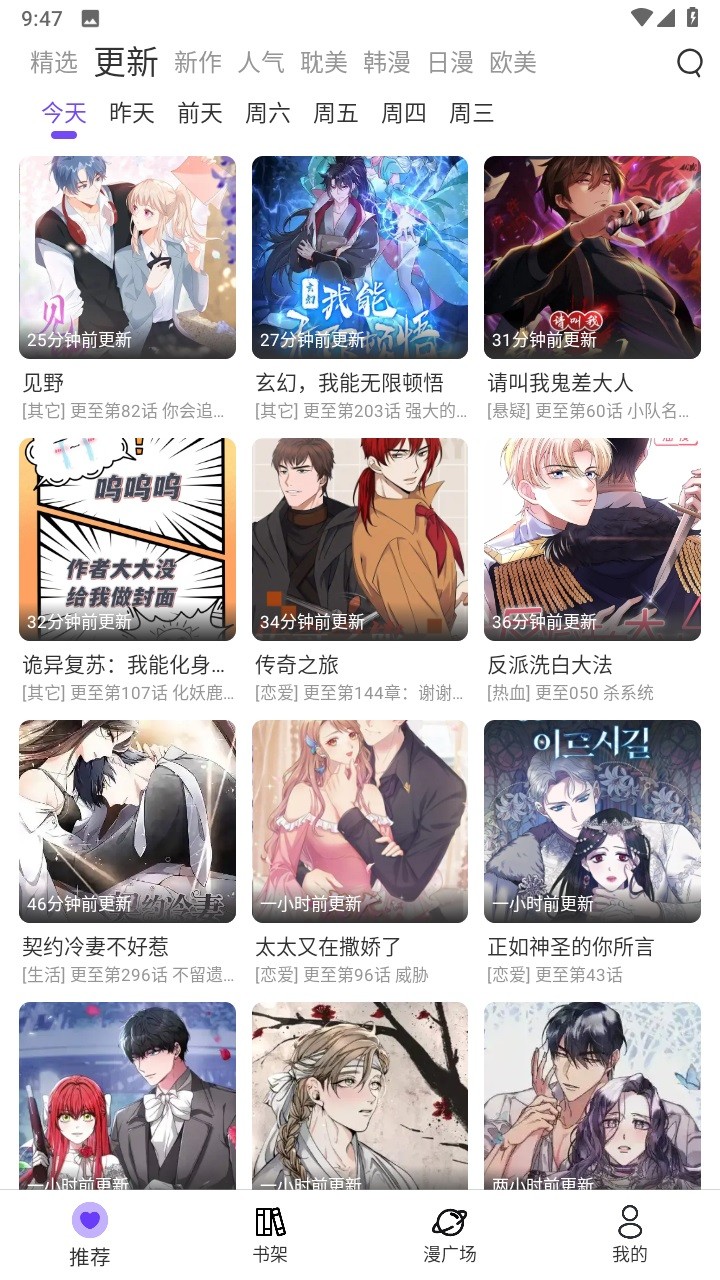Screen dimensions: 720x1280
Task: Select the 周六 date filter
Action: [x=268, y=113]
